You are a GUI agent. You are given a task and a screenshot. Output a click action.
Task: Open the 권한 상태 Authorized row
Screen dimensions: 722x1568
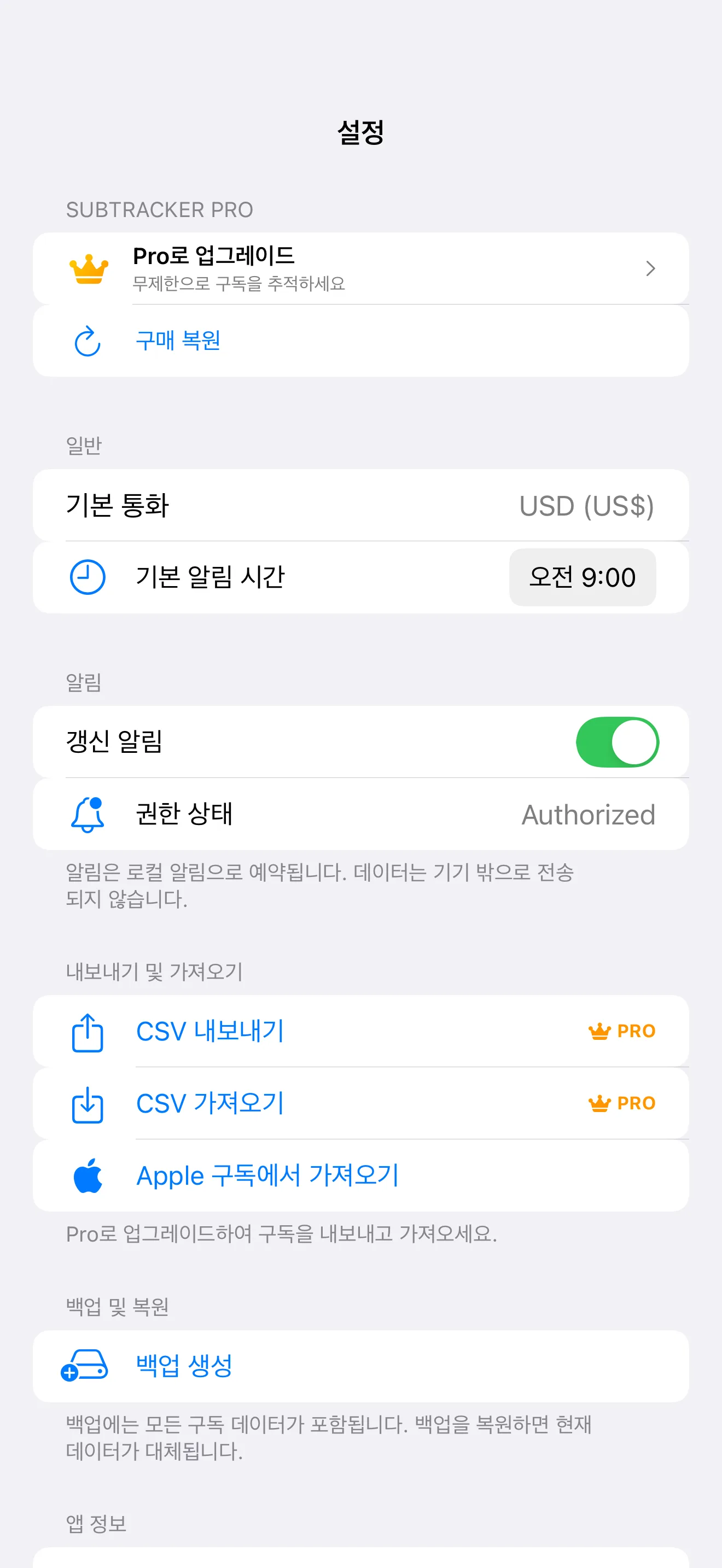click(x=361, y=815)
